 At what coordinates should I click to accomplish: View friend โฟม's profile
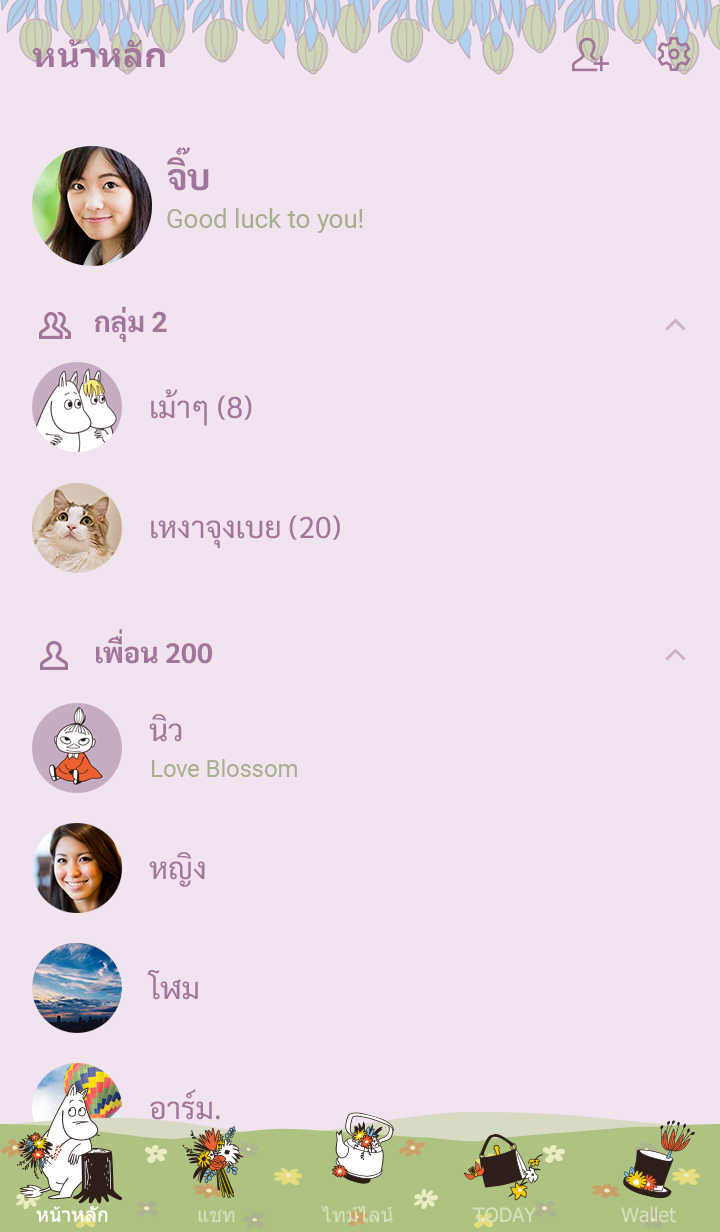[174, 988]
